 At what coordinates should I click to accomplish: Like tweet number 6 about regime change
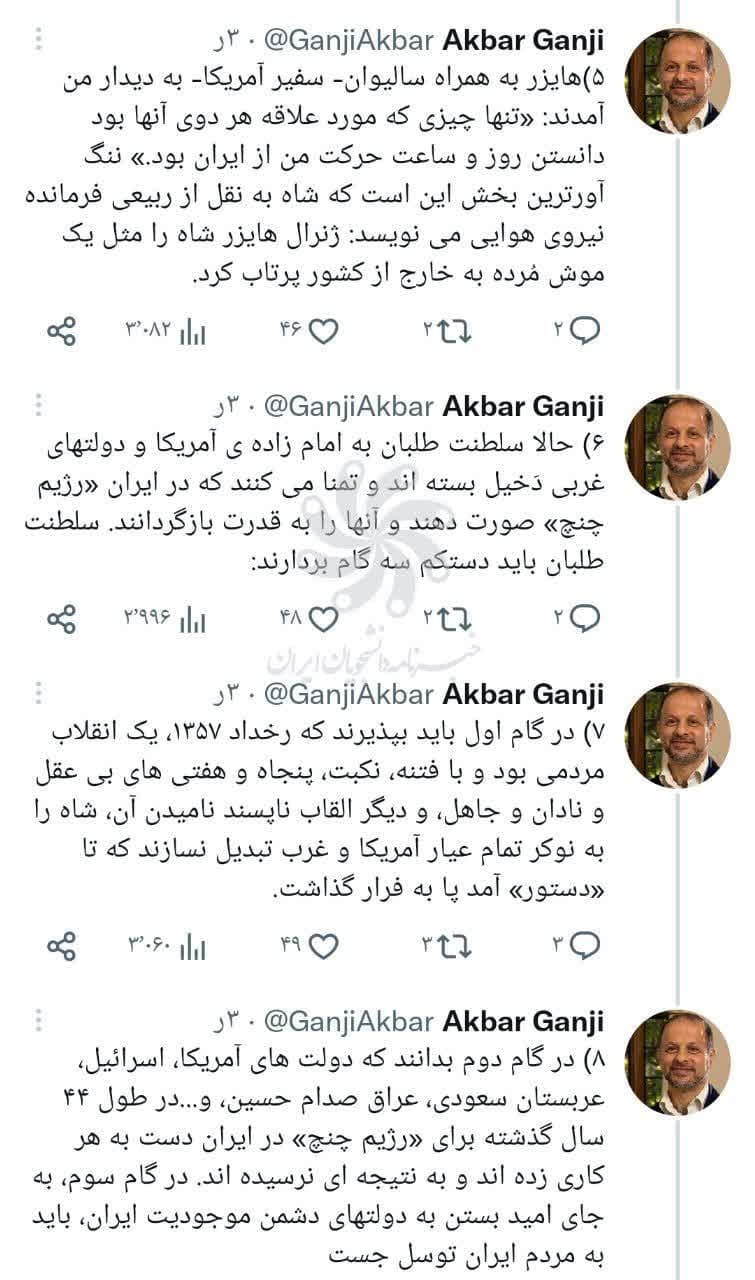tap(323, 620)
